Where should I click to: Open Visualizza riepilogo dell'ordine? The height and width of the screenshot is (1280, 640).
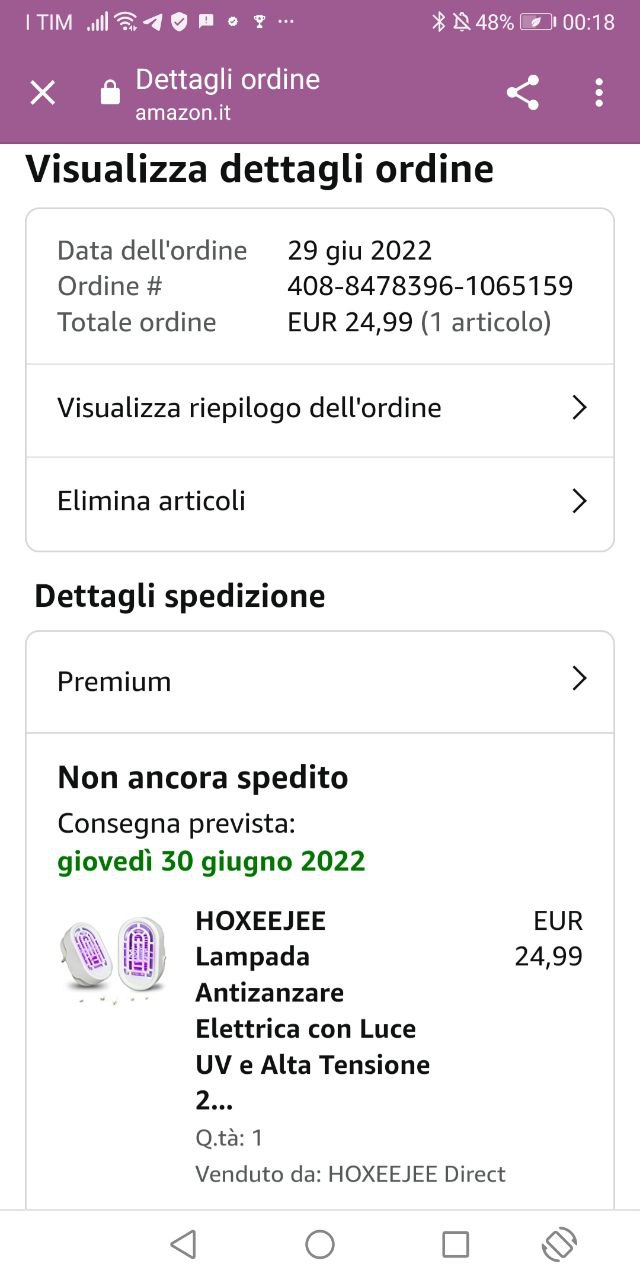320,408
